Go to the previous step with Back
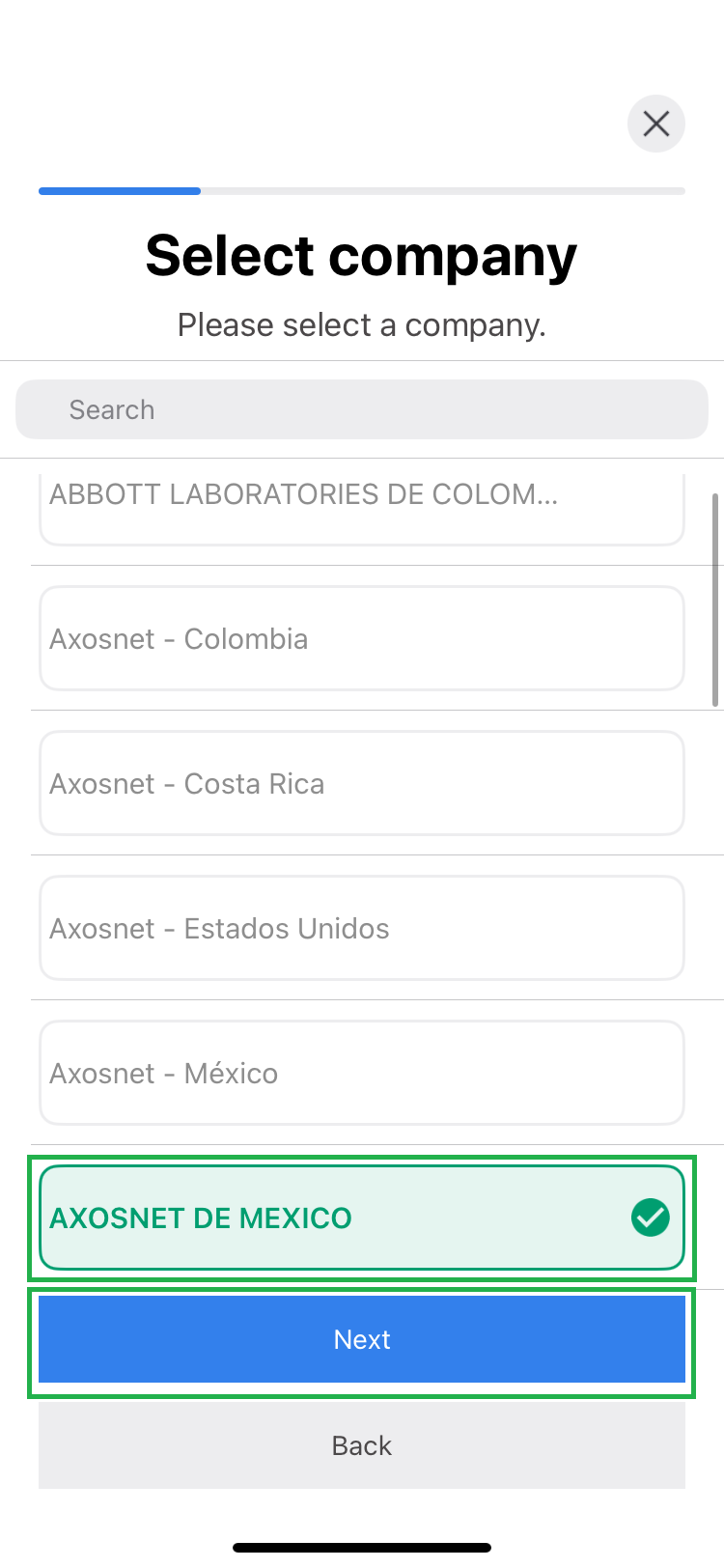Image resolution: width=724 pixels, height=1568 pixels. coord(362,1445)
